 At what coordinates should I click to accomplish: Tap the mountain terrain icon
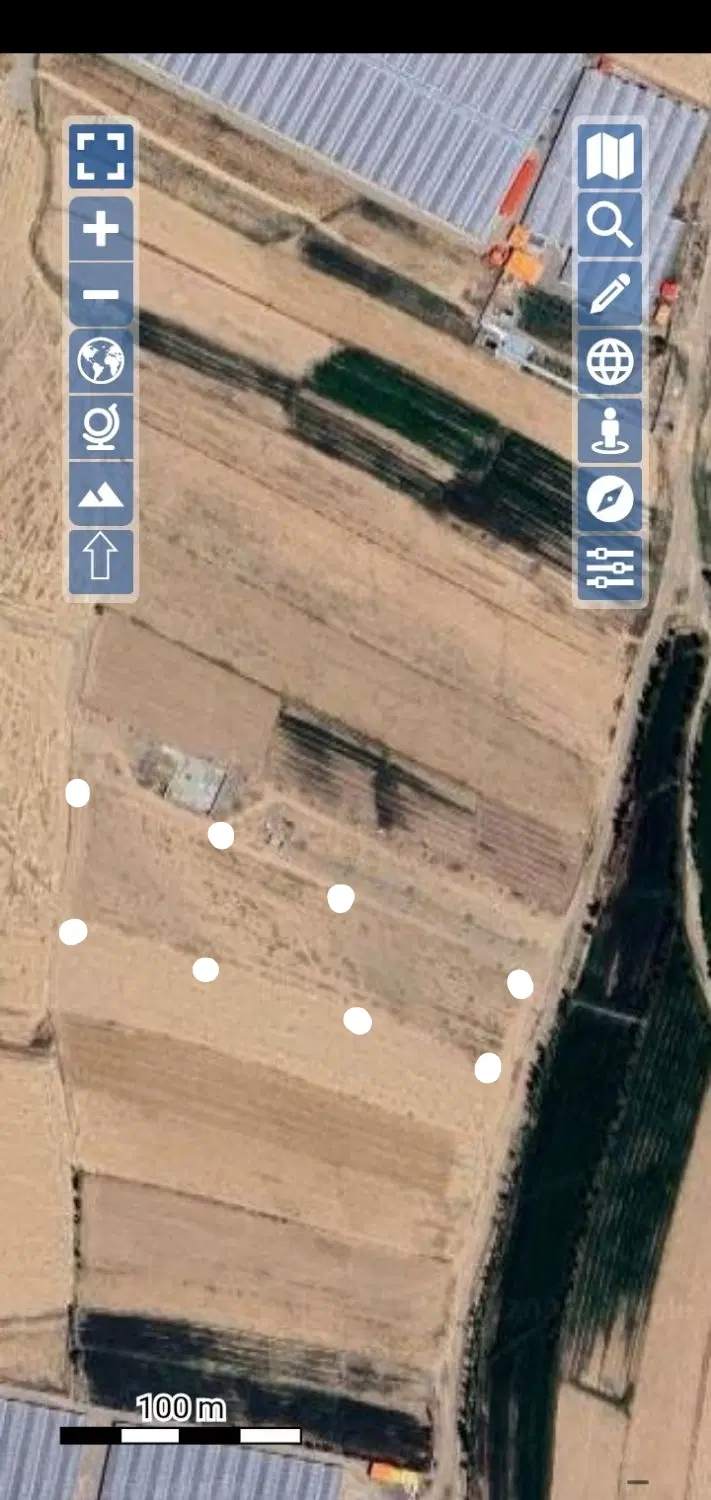point(101,494)
